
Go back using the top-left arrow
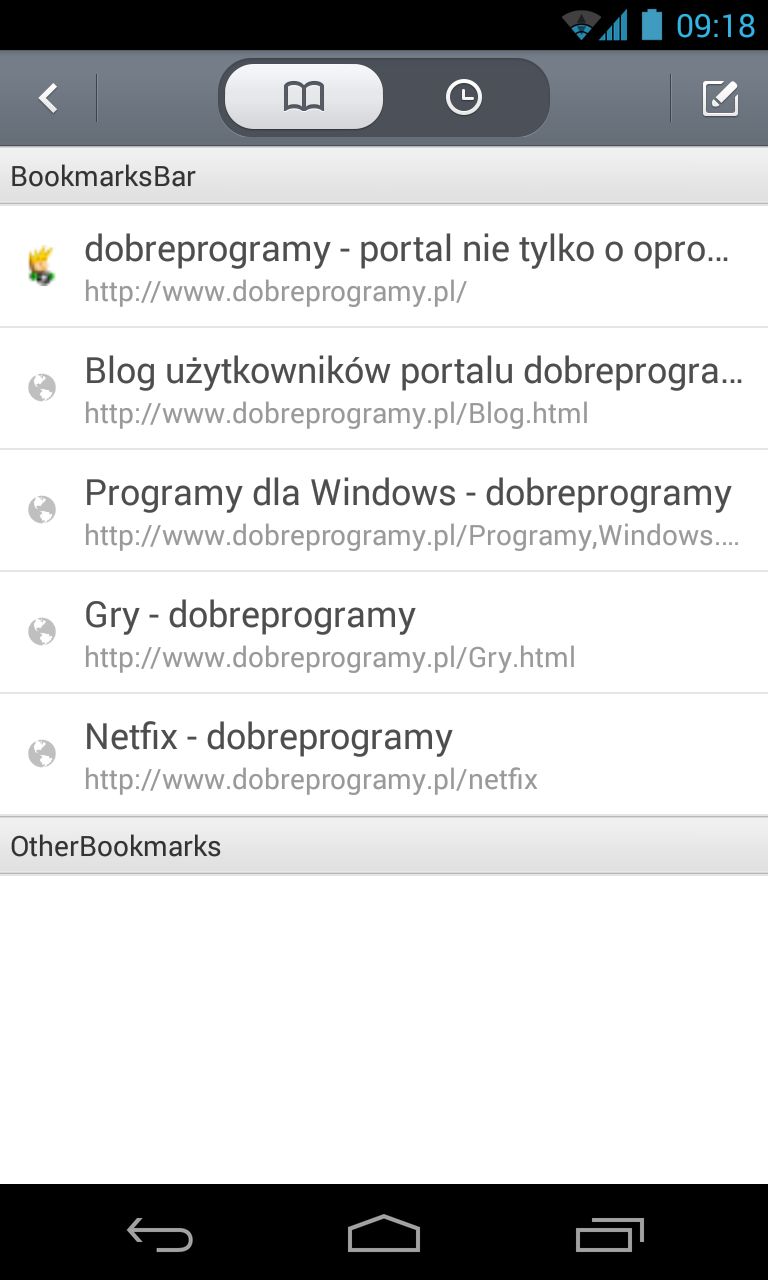48,98
